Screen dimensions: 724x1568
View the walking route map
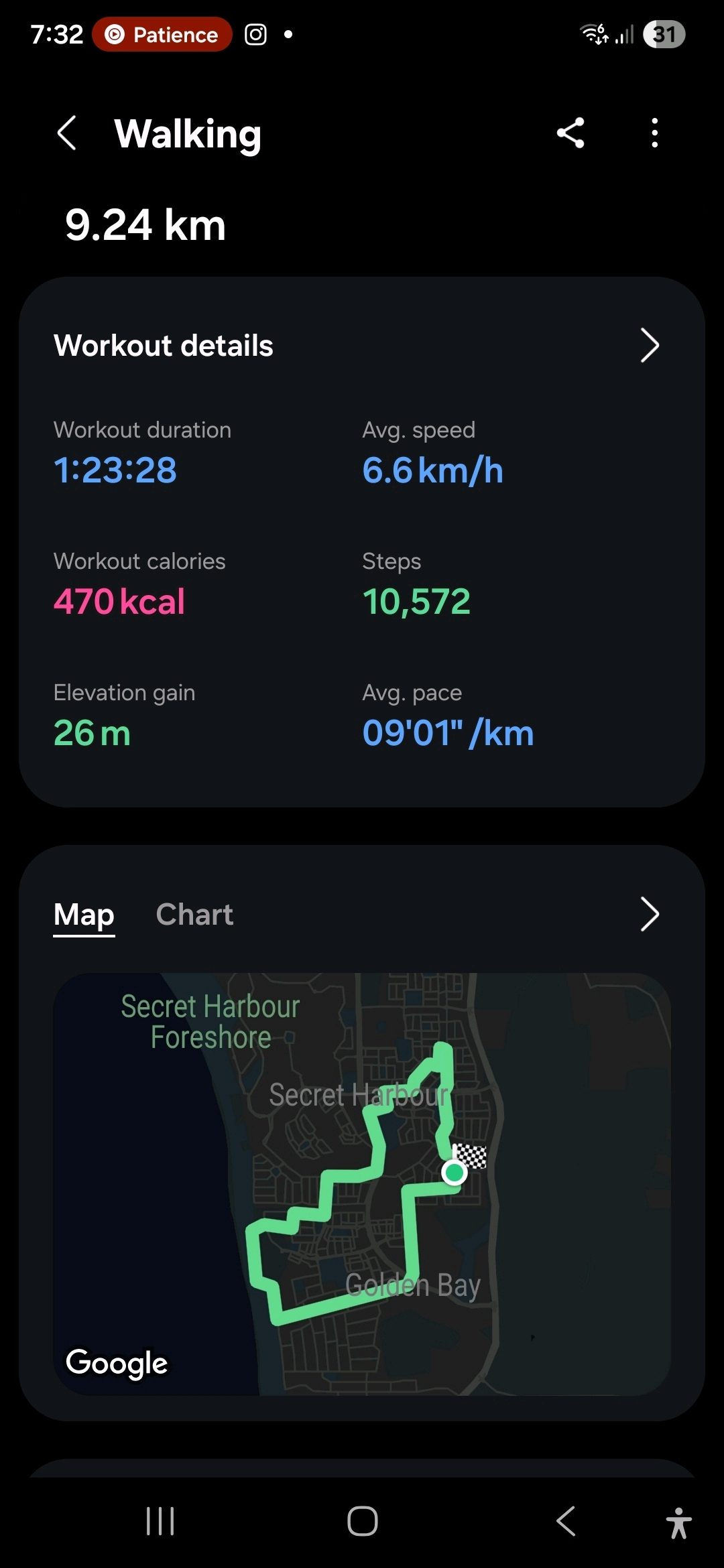[362, 1183]
